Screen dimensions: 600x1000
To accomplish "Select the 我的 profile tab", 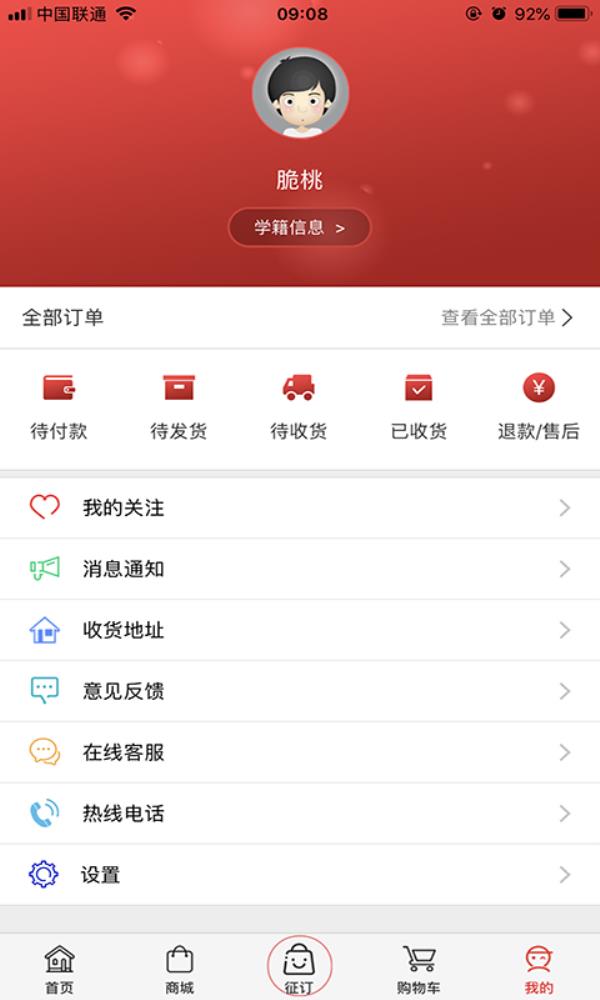I will (x=539, y=969).
